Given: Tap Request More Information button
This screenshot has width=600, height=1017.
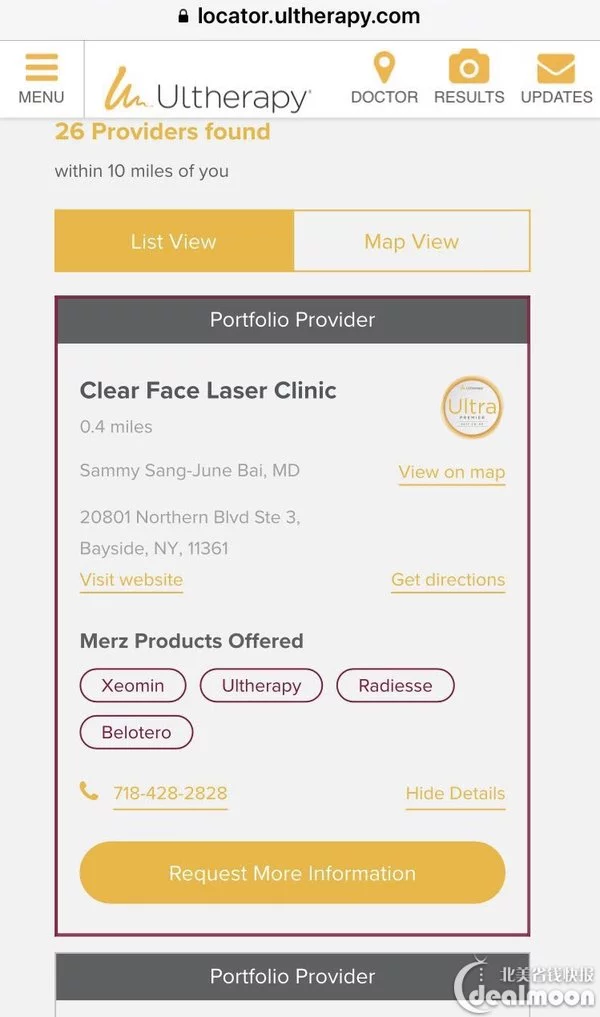Looking at the screenshot, I should pos(292,873).
